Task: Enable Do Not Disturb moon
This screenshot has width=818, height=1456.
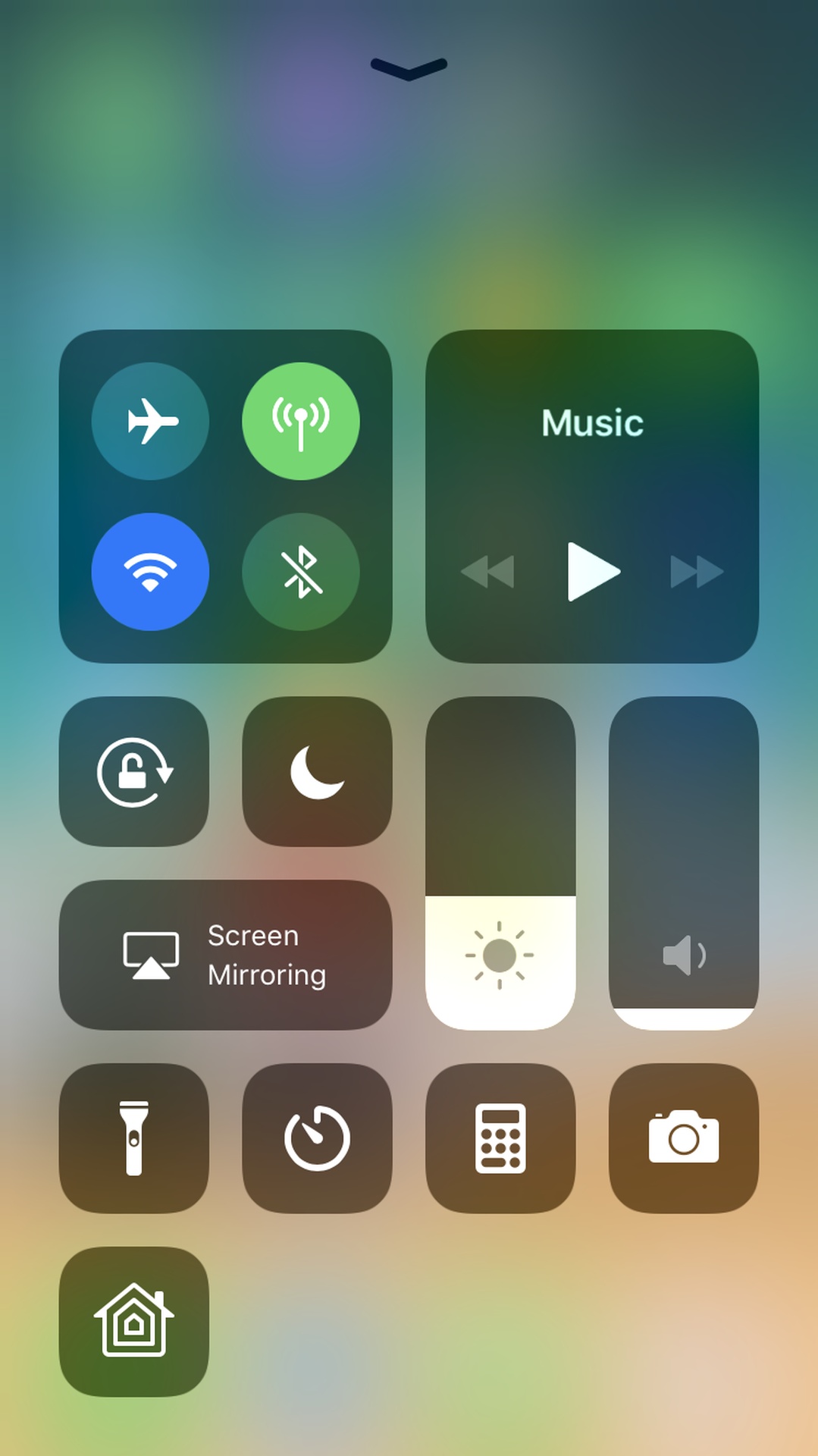Action: pos(317,772)
